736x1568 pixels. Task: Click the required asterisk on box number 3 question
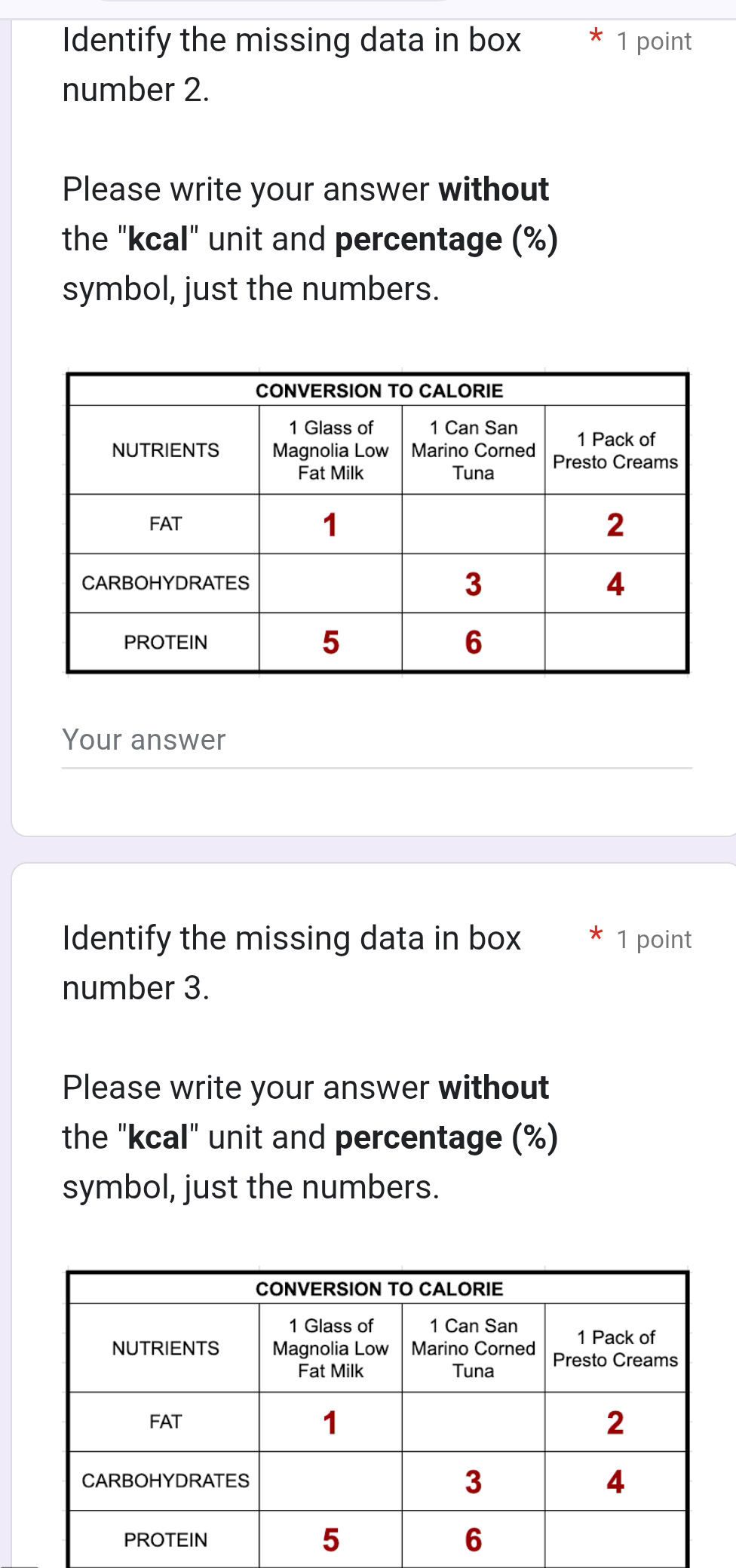coord(595,934)
